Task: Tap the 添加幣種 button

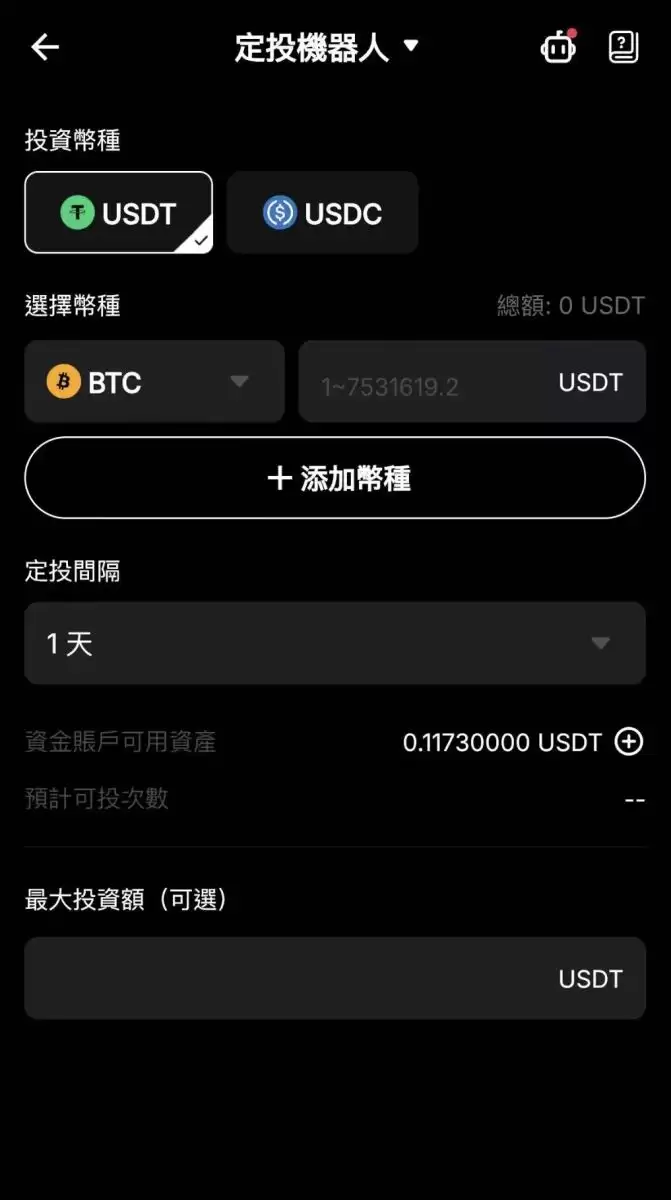Action: pos(335,478)
